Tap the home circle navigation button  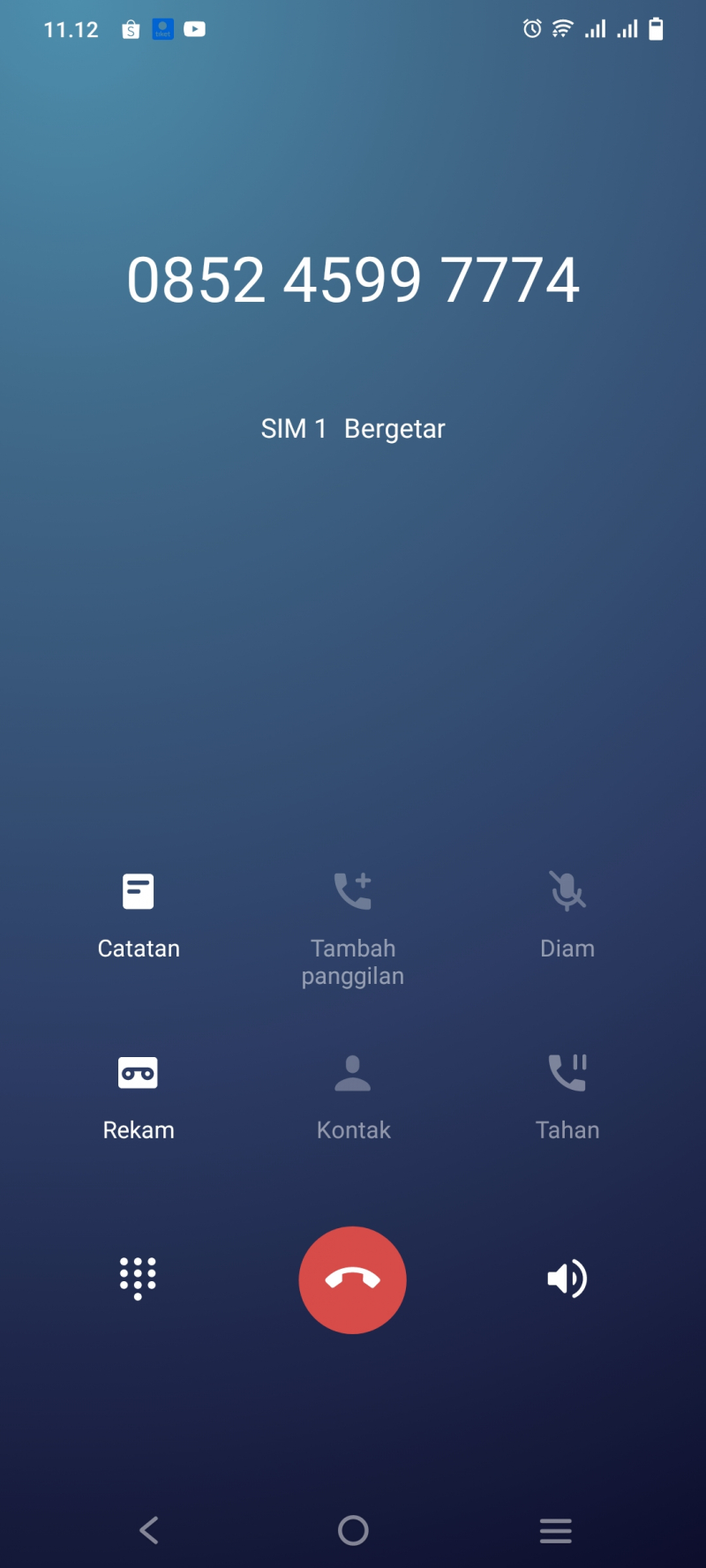coord(353,1531)
